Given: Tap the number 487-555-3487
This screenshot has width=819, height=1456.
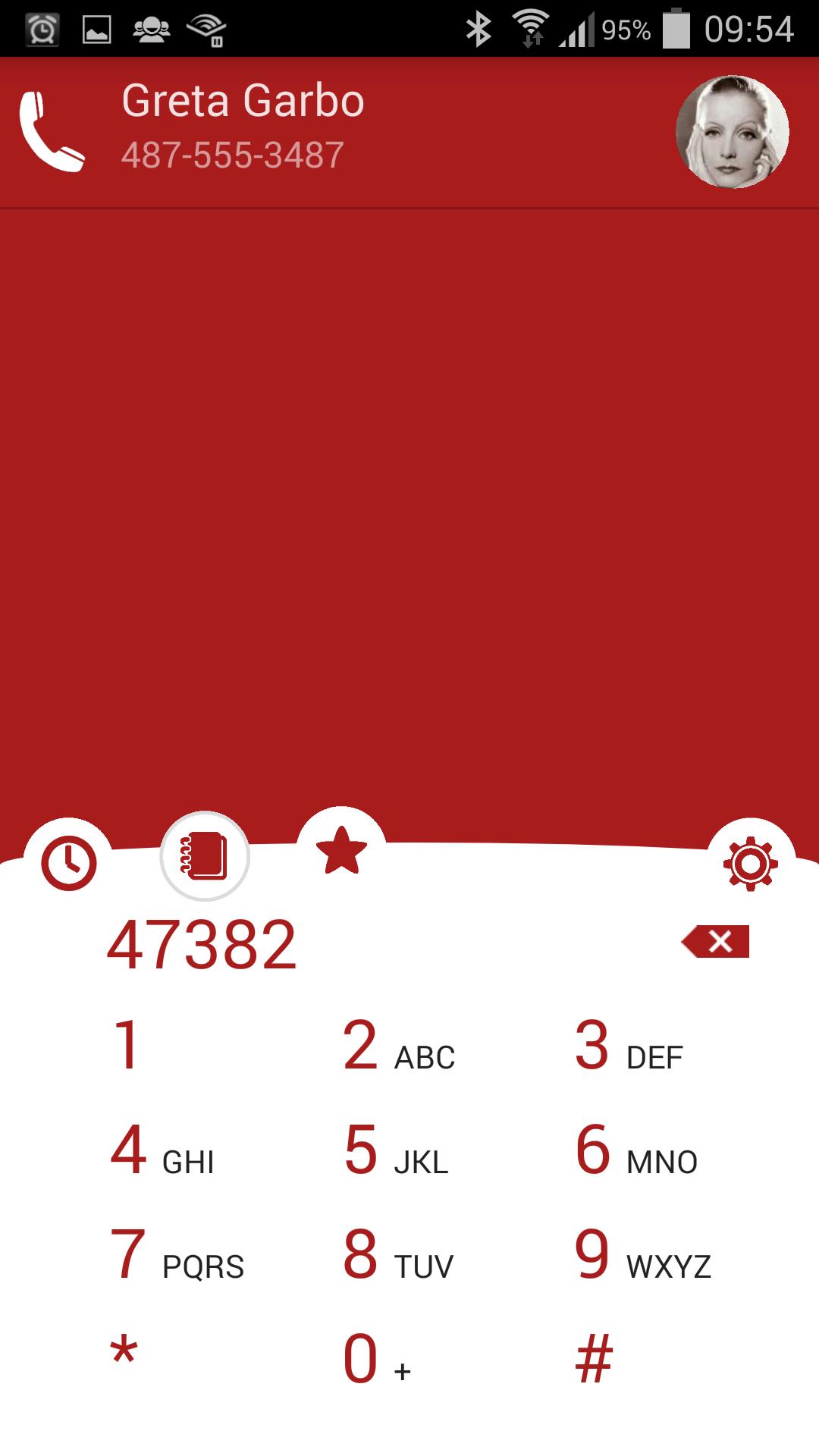Looking at the screenshot, I should (x=231, y=154).
